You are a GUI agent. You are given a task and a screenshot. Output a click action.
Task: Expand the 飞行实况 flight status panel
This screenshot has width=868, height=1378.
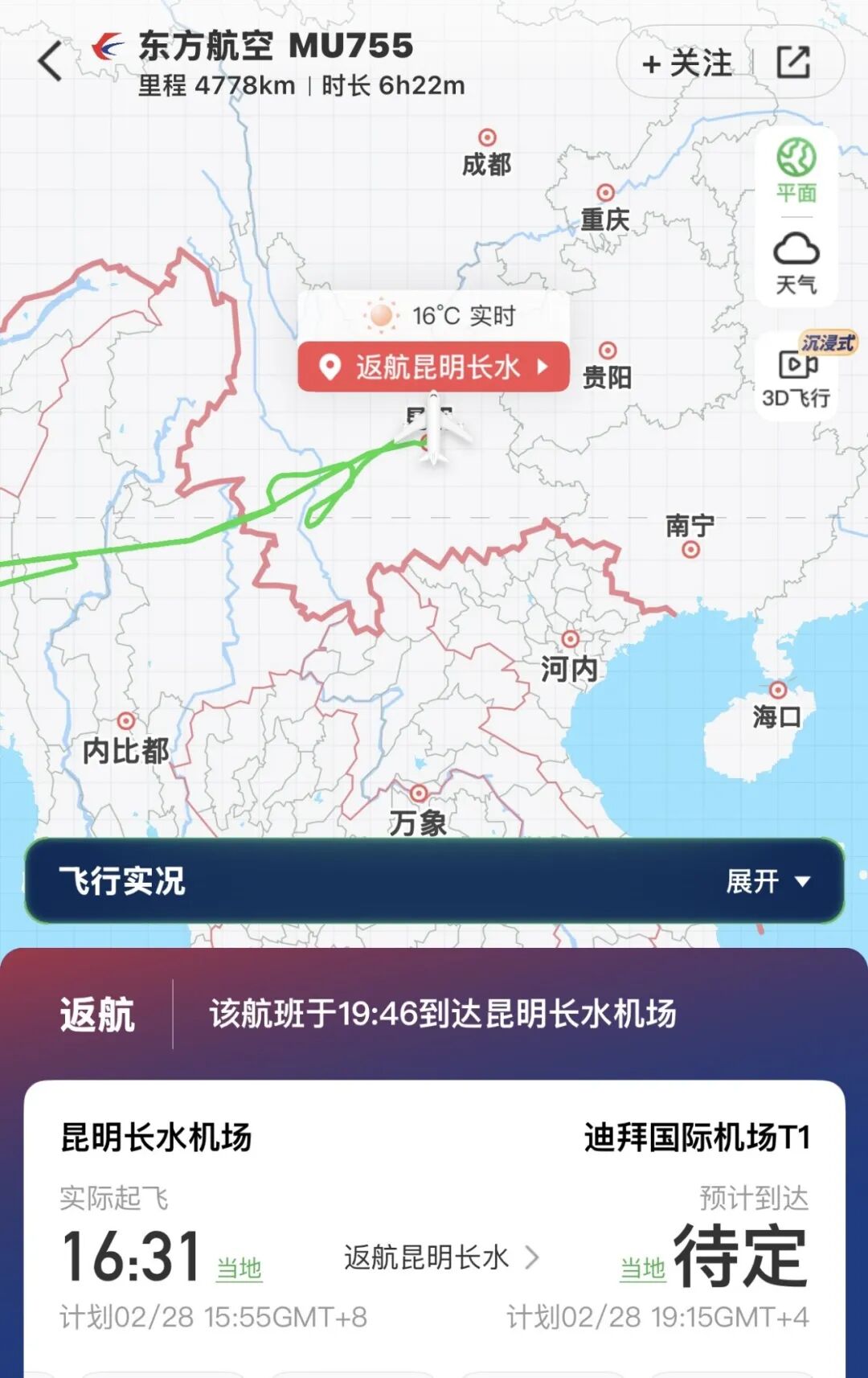click(x=767, y=881)
